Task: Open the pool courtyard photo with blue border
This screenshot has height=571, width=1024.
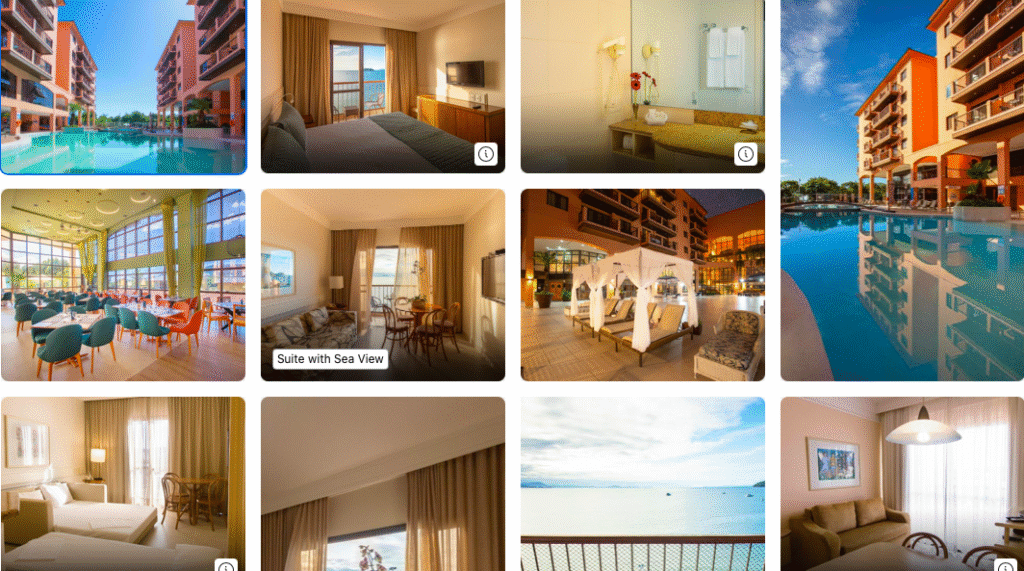Action: (122, 86)
